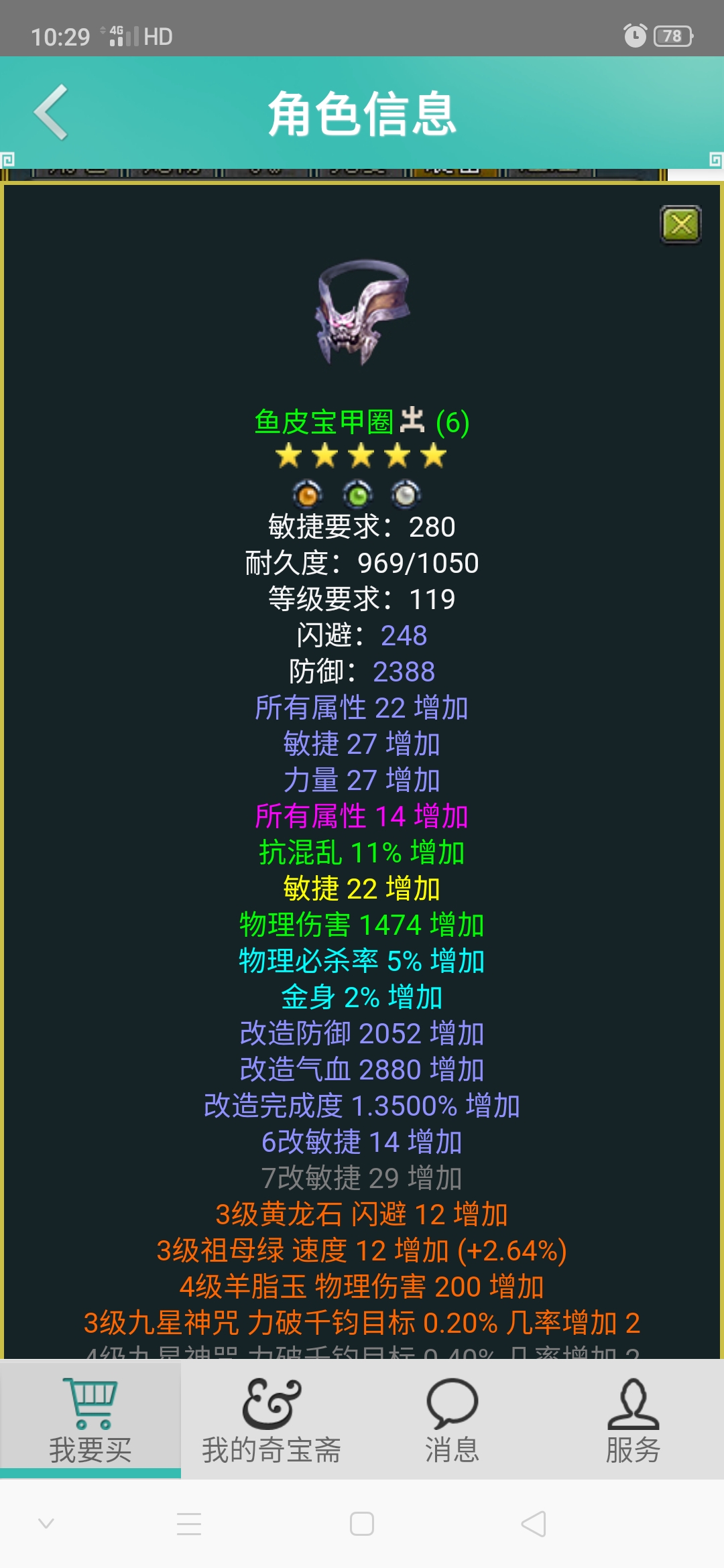Open the 消息 tab
The width and height of the screenshot is (724, 1568).
coord(452,1421)
